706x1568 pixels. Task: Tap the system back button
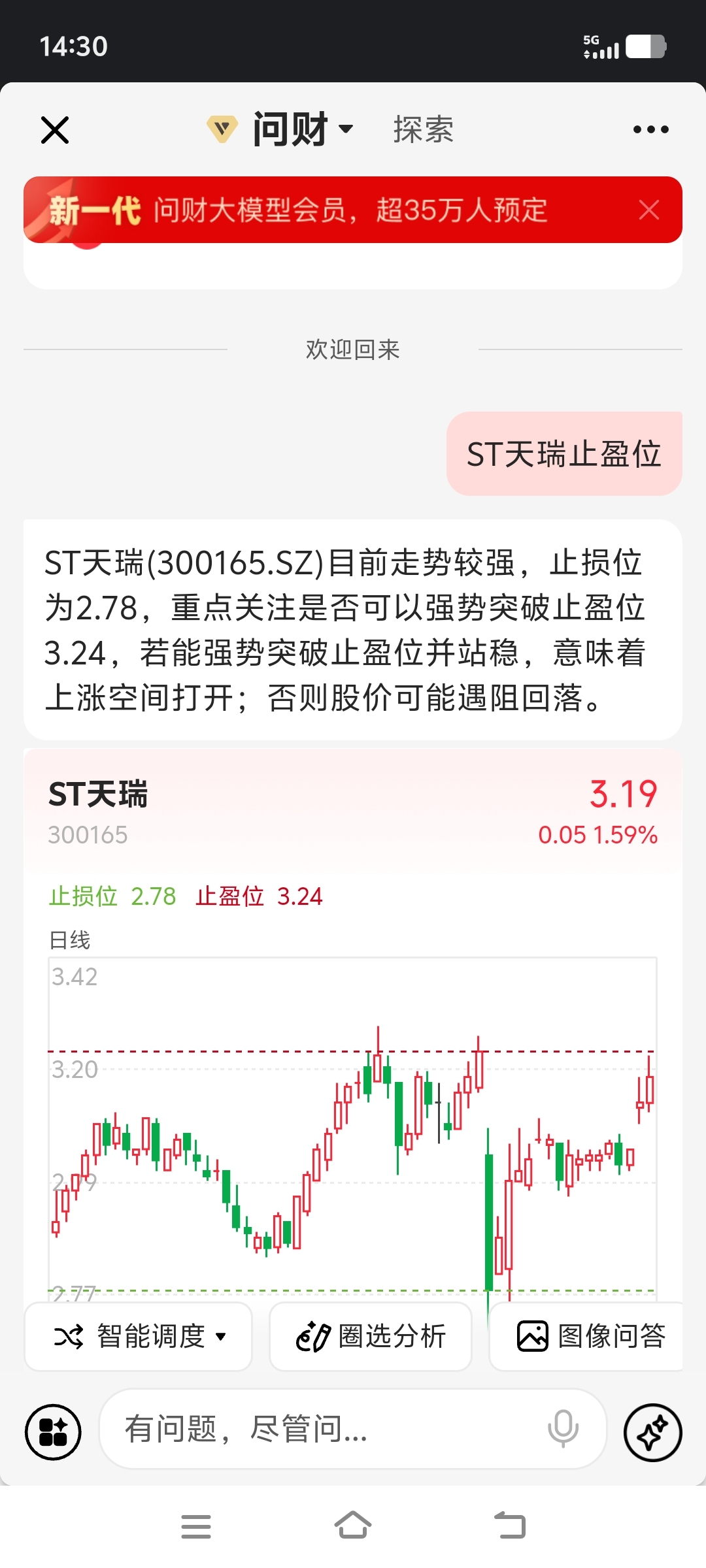510,1526
